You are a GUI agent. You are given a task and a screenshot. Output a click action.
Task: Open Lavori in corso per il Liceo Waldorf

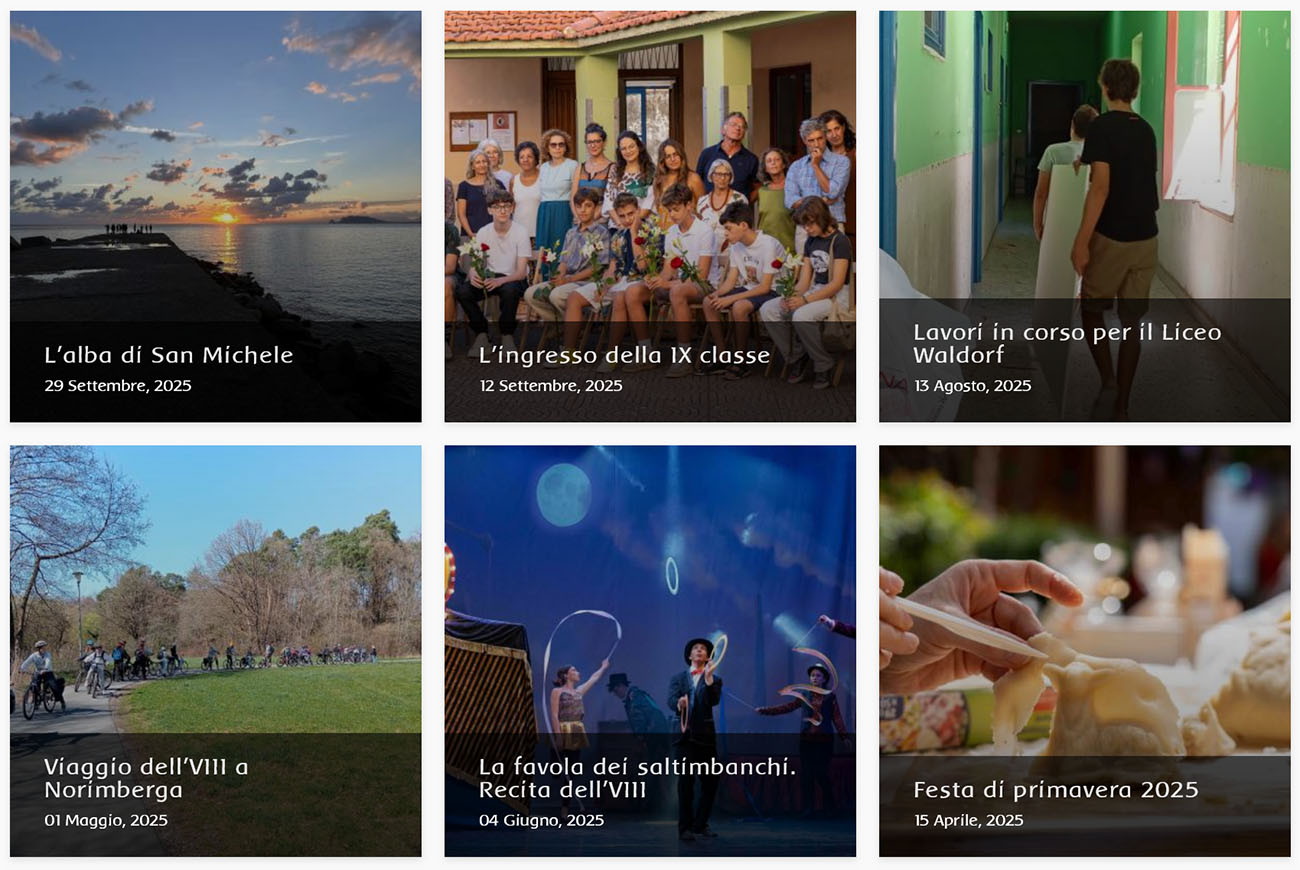click(x=1067, y=343)
